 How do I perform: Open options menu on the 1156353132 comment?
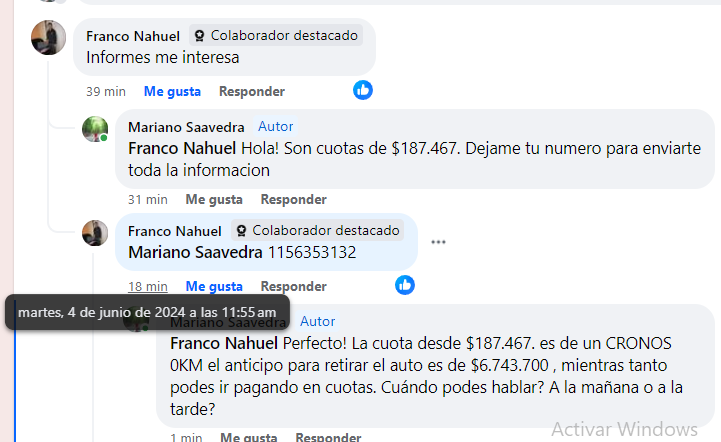[x=438, y=242]
